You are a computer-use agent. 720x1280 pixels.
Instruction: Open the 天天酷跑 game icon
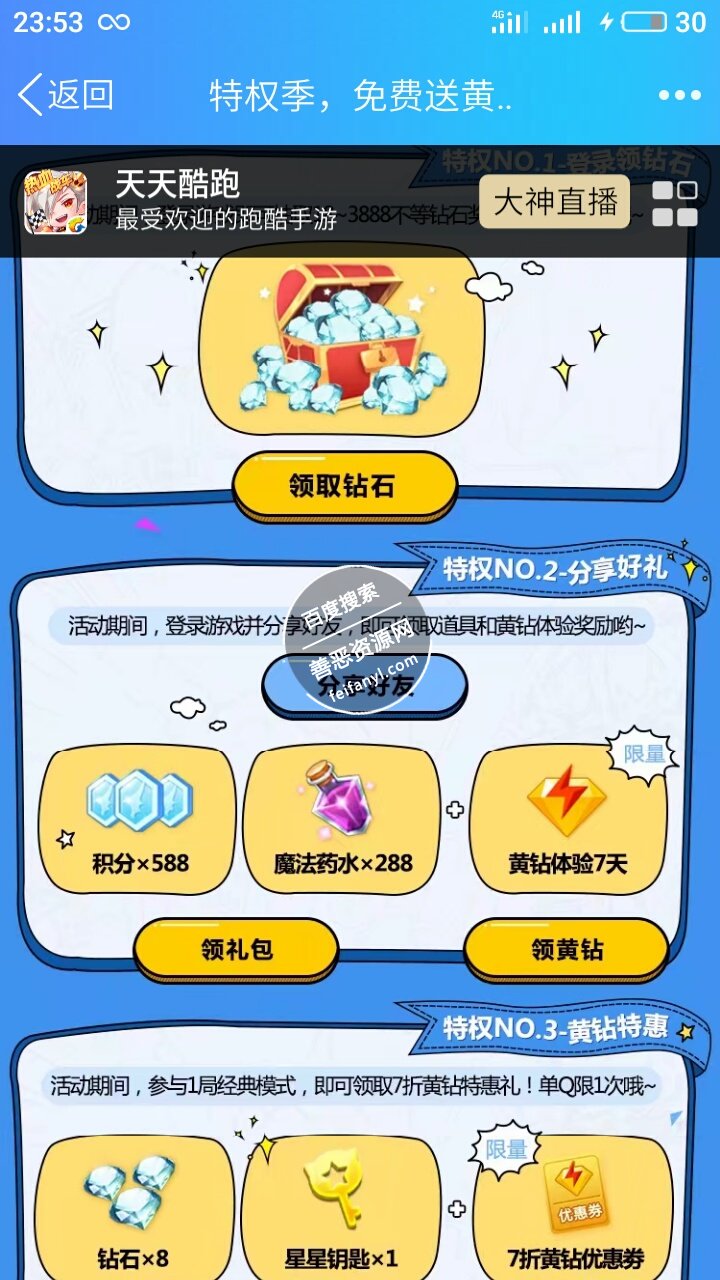coord(56,203)
